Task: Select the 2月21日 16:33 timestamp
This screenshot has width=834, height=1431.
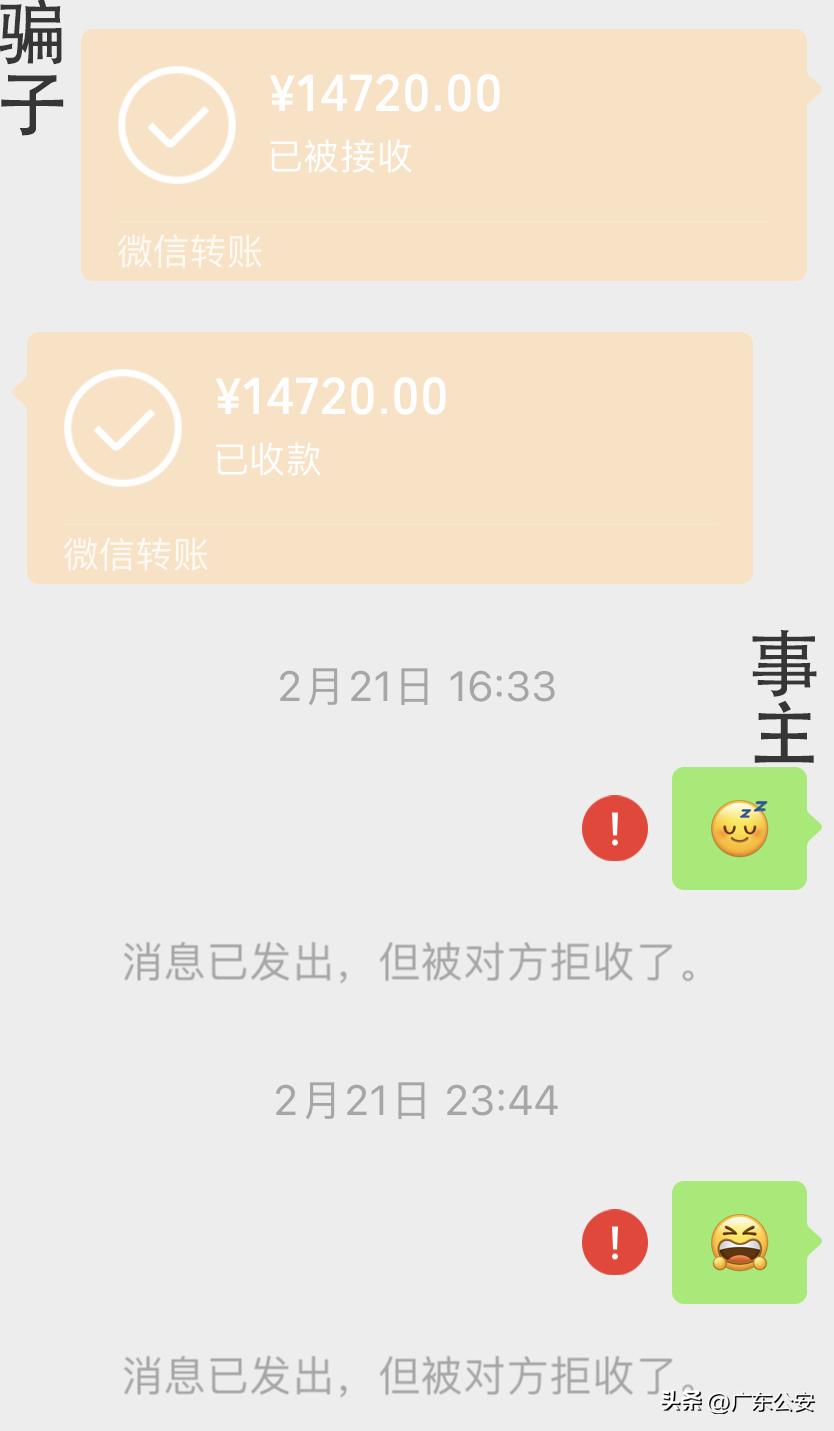Action: click(417, 684)
